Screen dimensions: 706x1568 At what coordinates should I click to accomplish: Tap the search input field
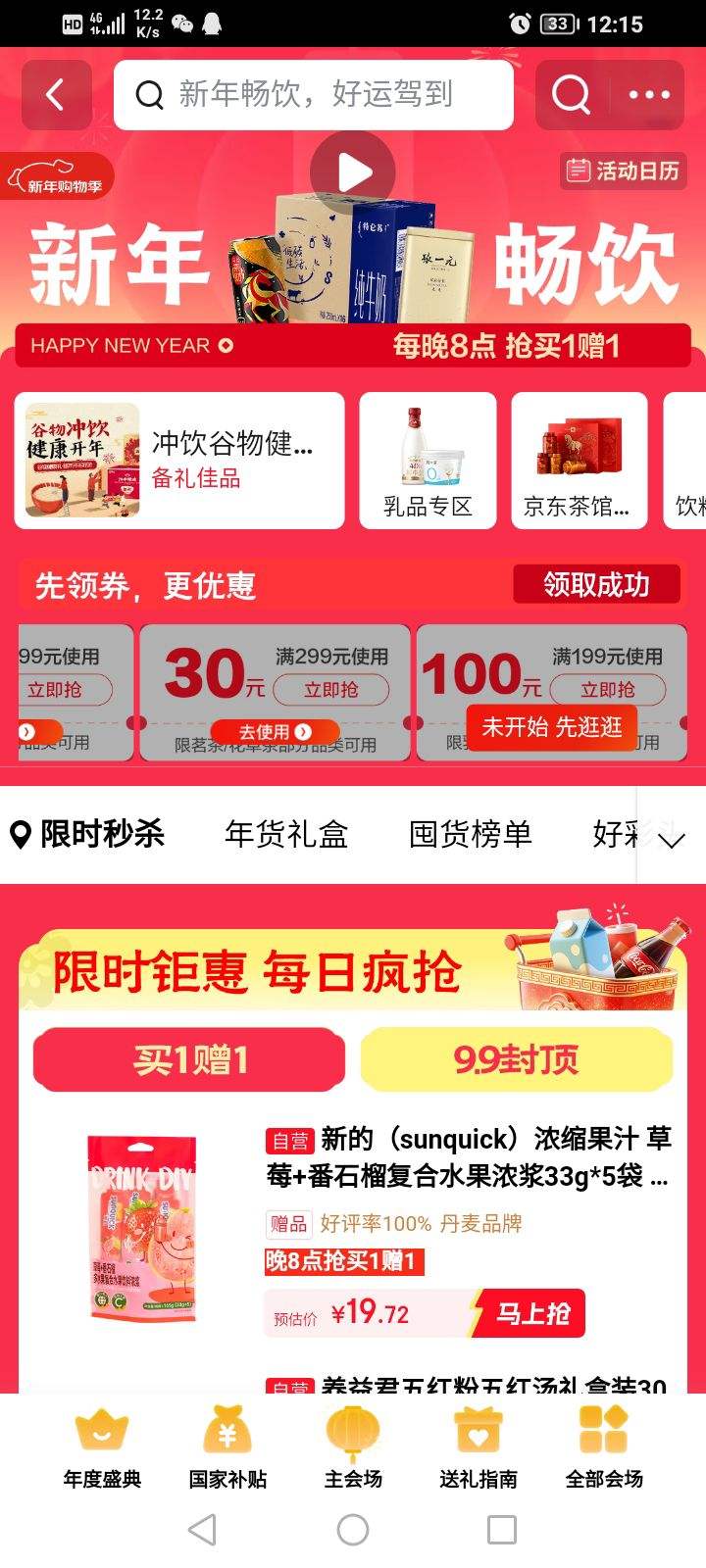(x=314, y=94)
